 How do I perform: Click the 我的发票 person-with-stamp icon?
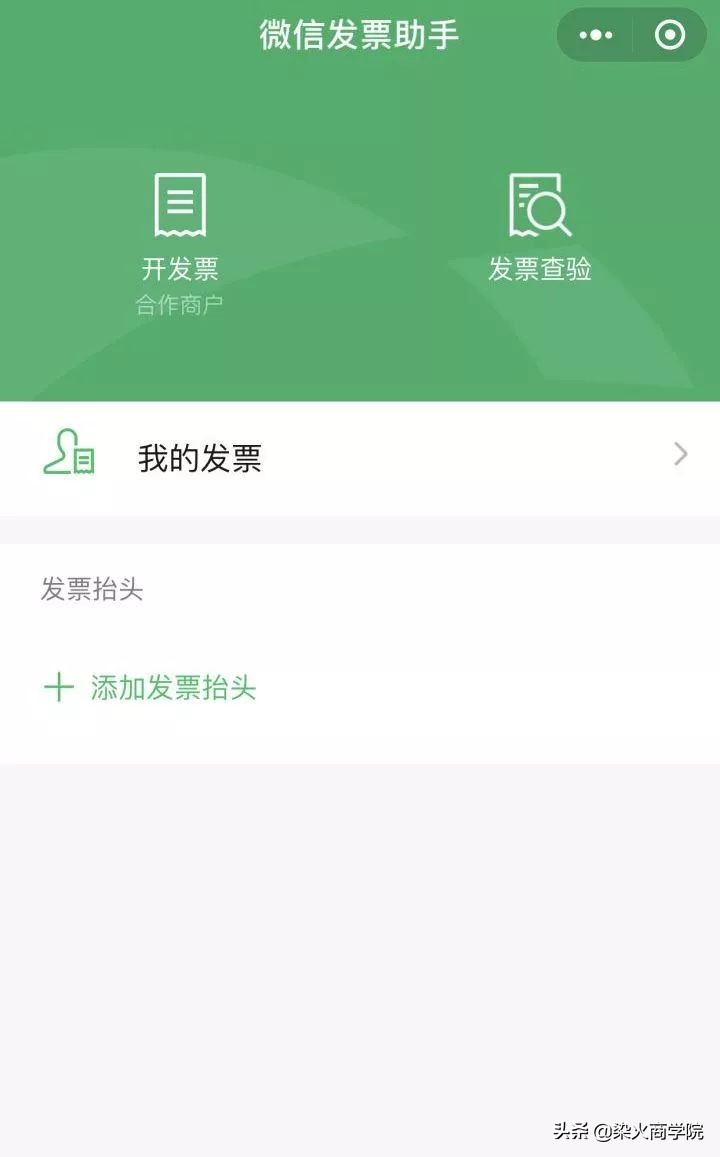(x=68, y=457)
